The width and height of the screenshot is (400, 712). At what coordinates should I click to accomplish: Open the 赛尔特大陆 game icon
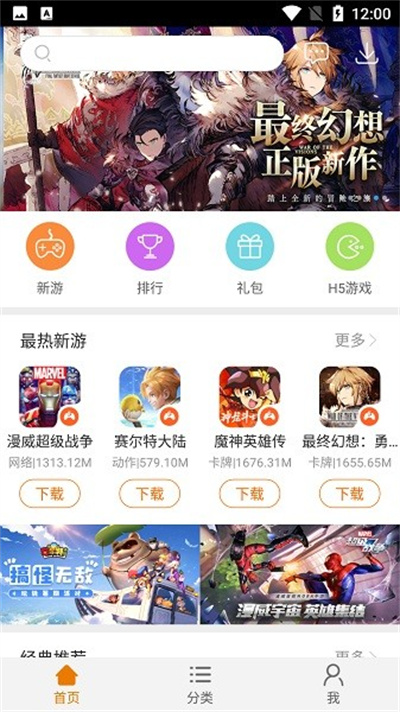(150, 397)
